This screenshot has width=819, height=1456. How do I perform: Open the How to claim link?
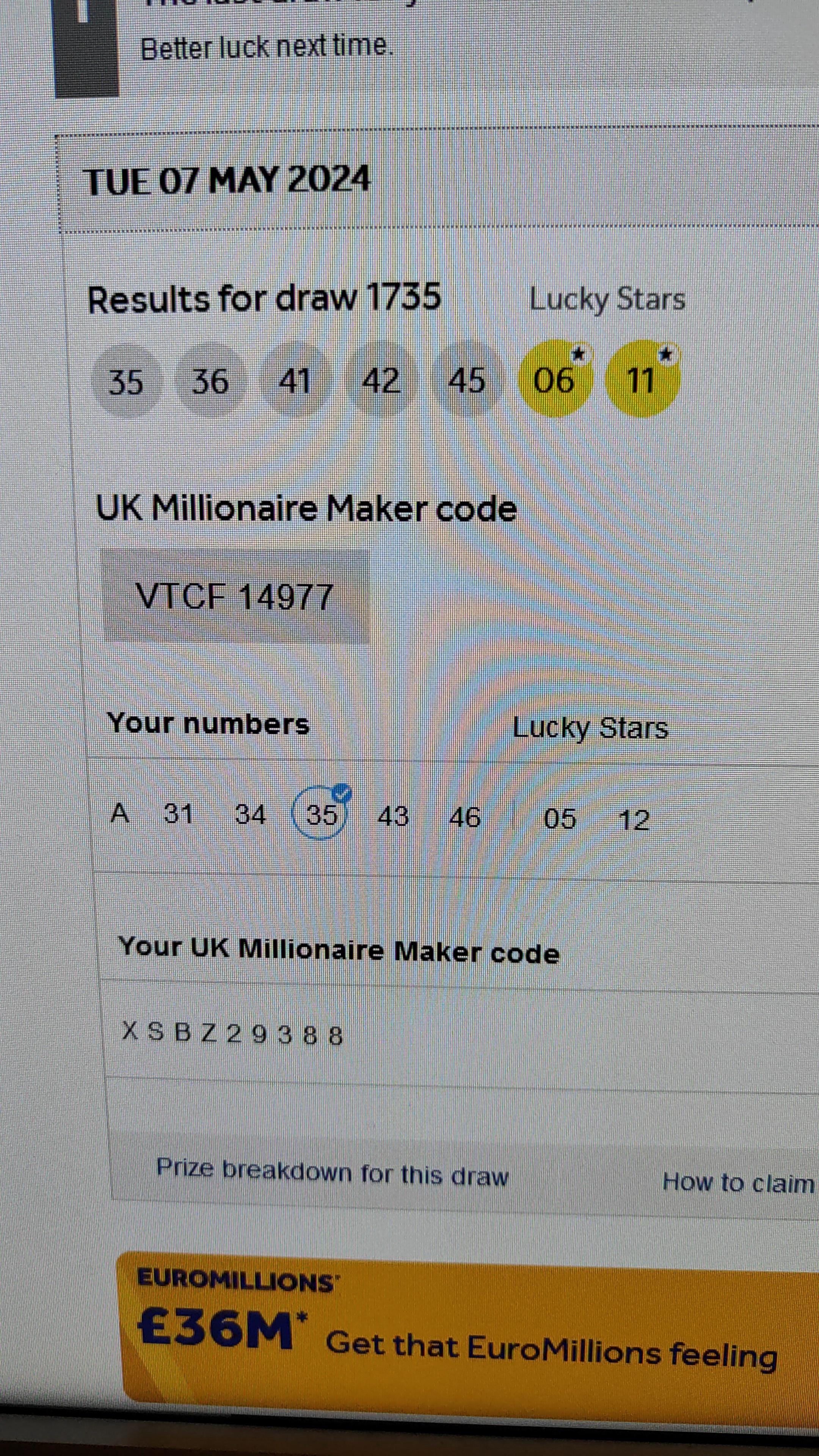tap(737, 1182)
